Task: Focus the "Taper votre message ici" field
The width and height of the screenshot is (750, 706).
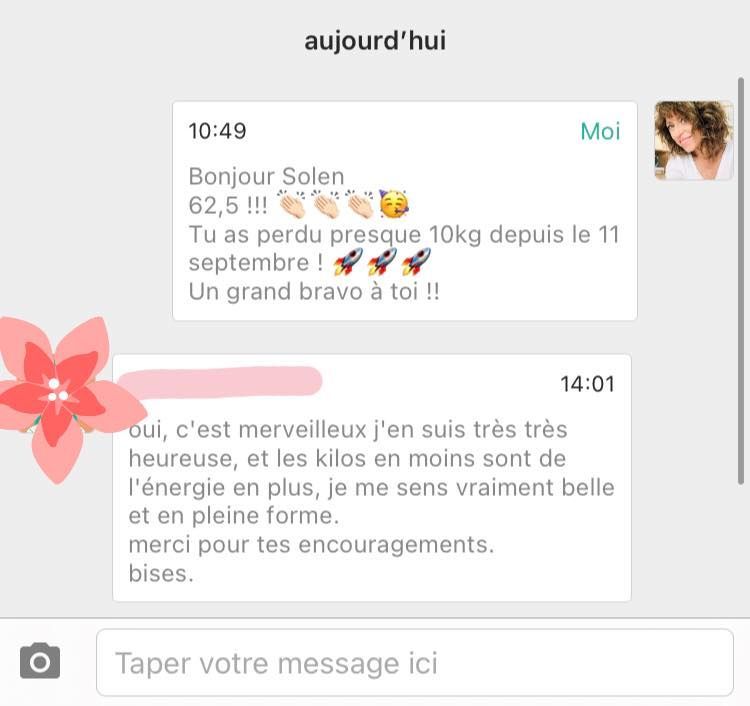Action: point(414,663)
